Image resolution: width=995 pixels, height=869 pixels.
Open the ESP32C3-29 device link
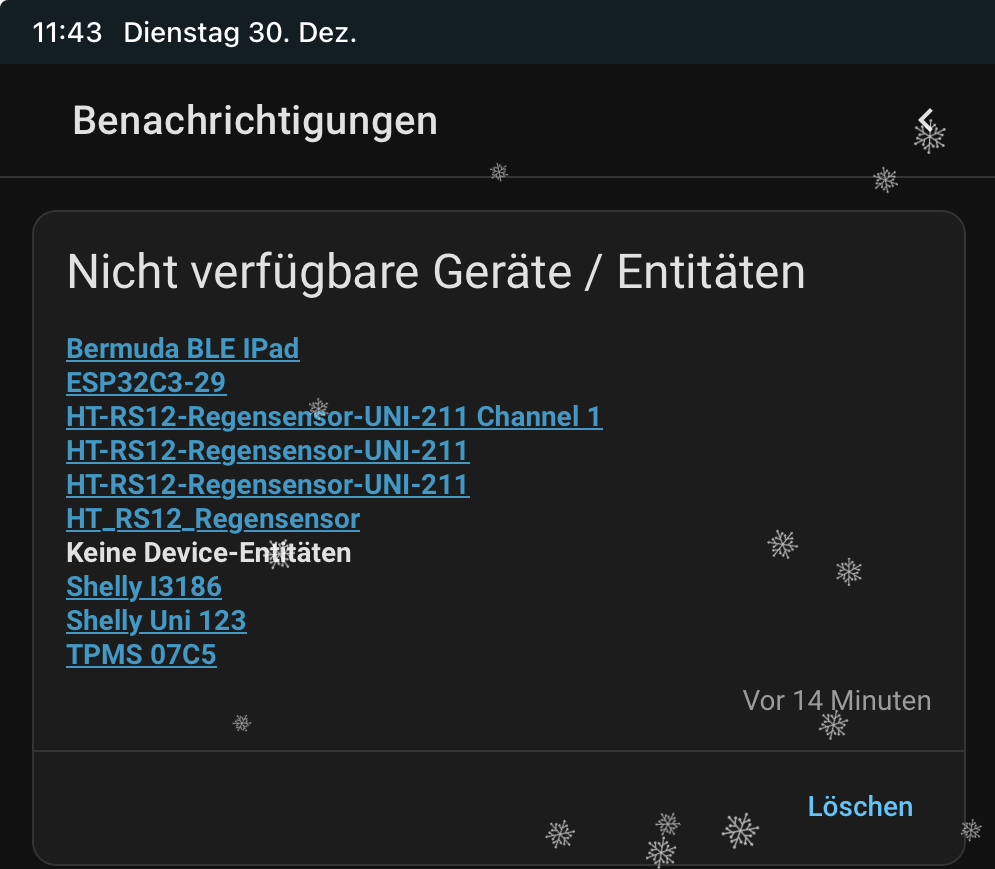pyautogui.click(x=146, y=383)
